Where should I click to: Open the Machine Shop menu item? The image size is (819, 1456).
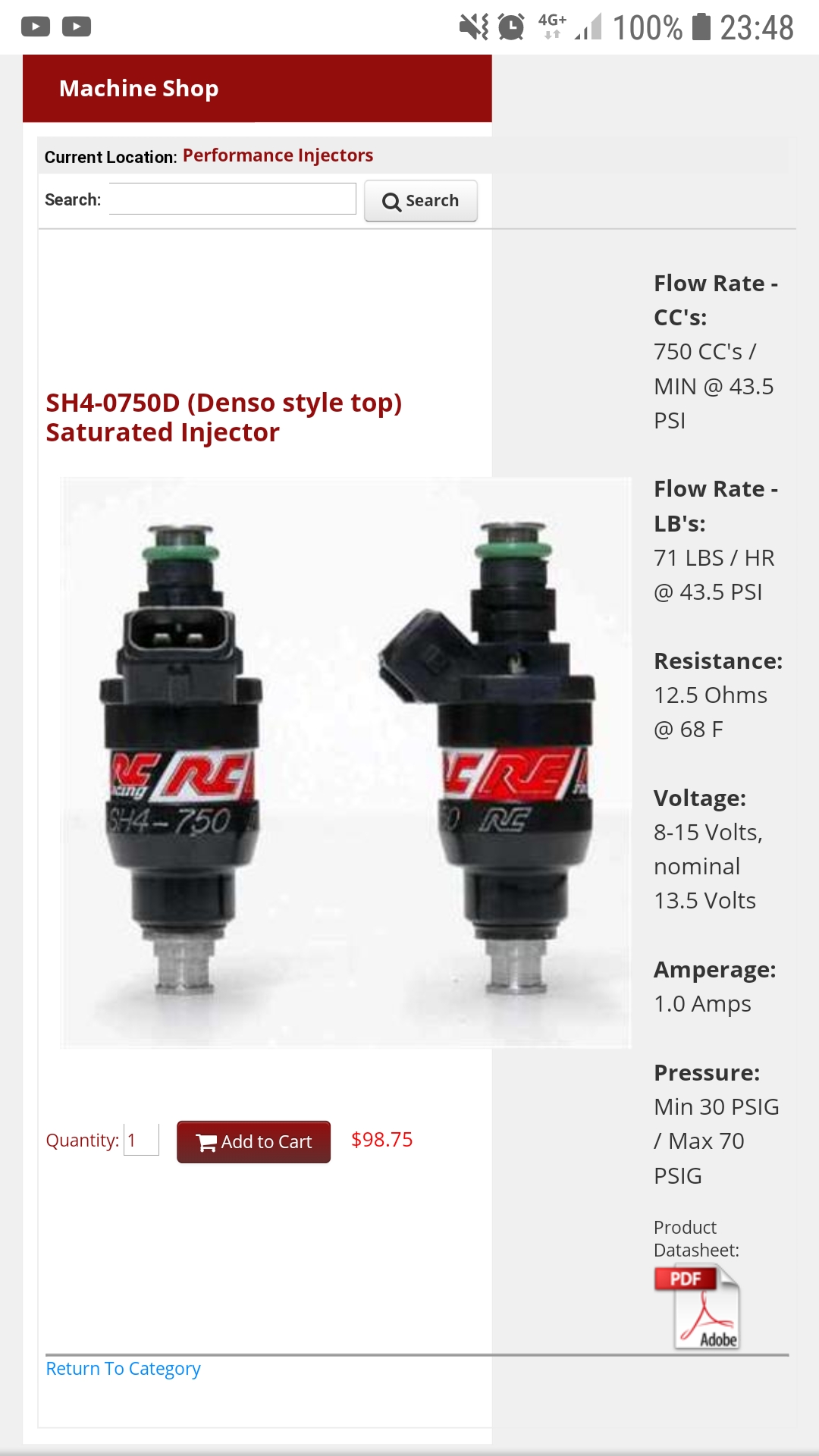point(140,89)
